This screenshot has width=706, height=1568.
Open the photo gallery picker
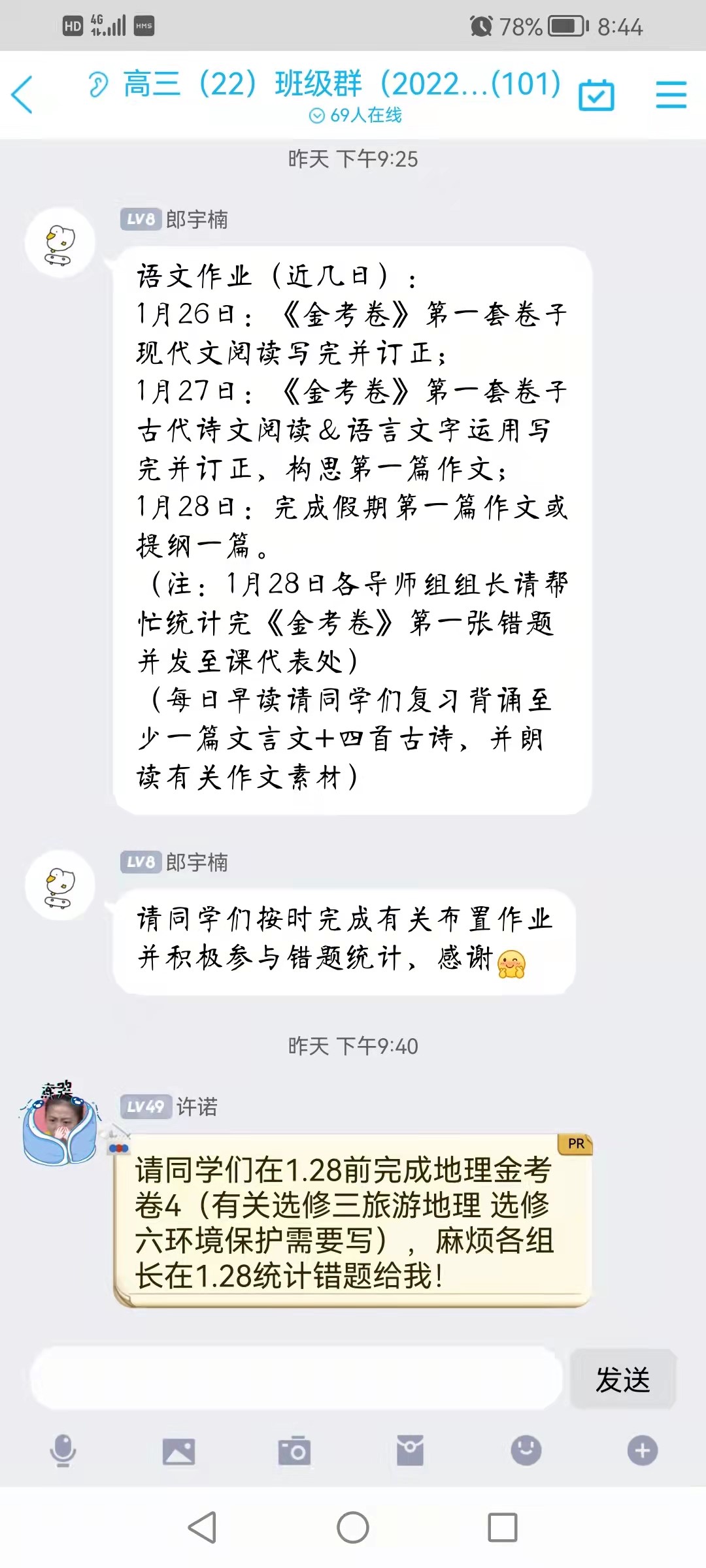click(x=178, y=1450)
